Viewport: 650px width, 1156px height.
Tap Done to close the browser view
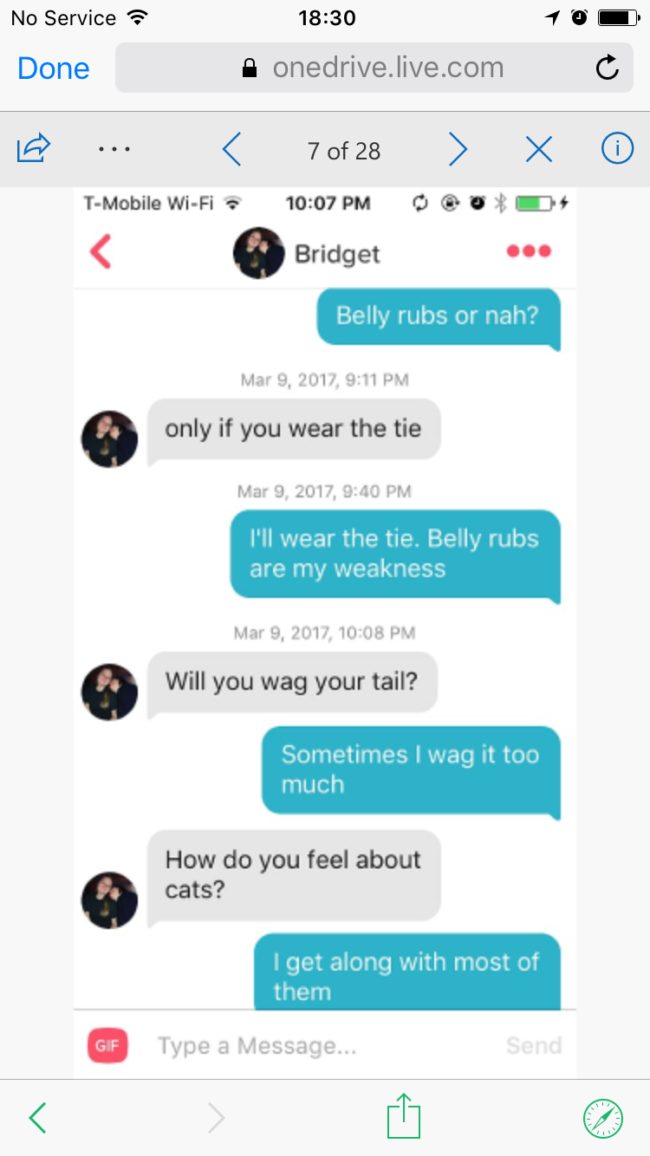click(x=54, y=68)
